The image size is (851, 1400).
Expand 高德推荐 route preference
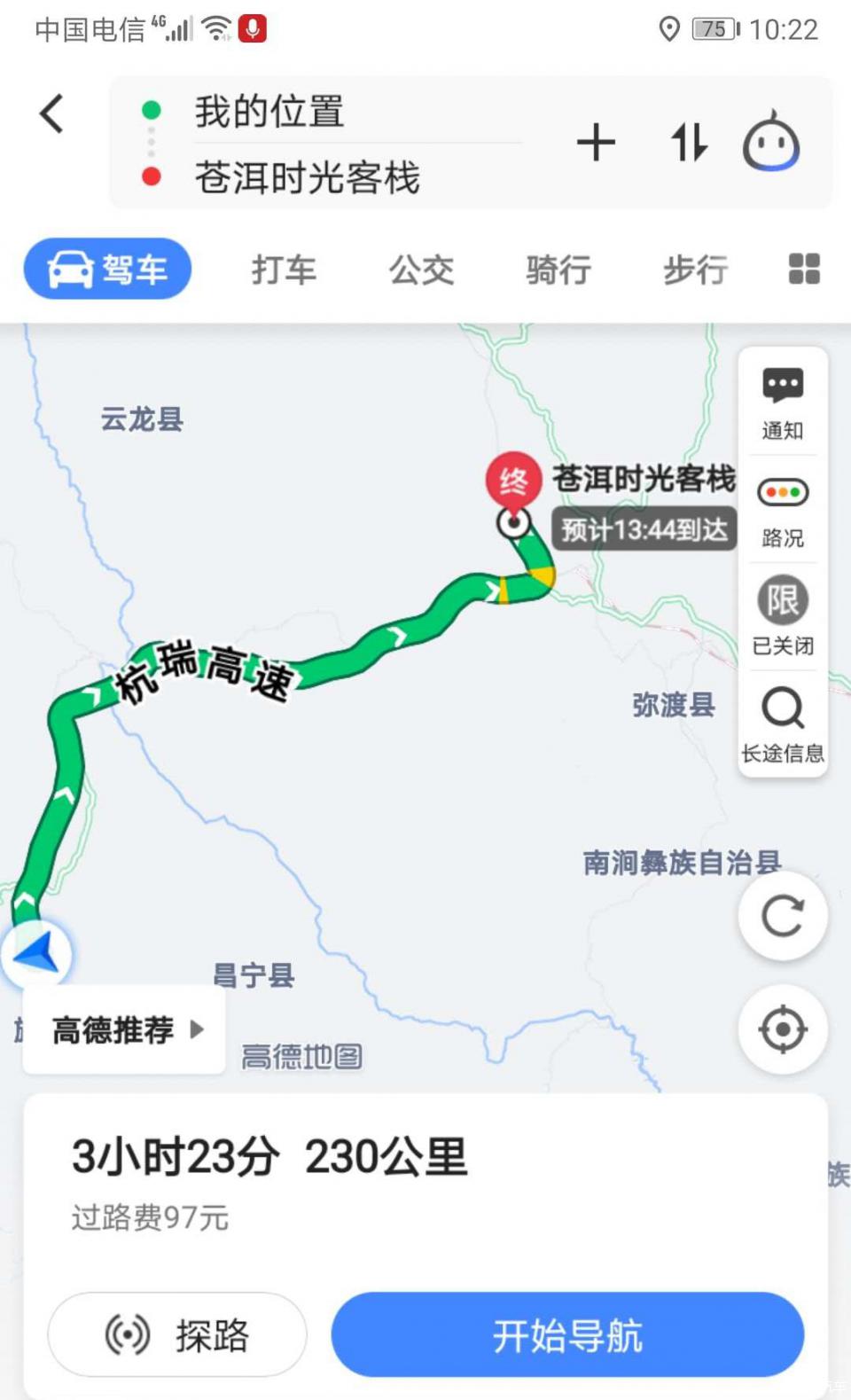click(x=124, y=1029)
